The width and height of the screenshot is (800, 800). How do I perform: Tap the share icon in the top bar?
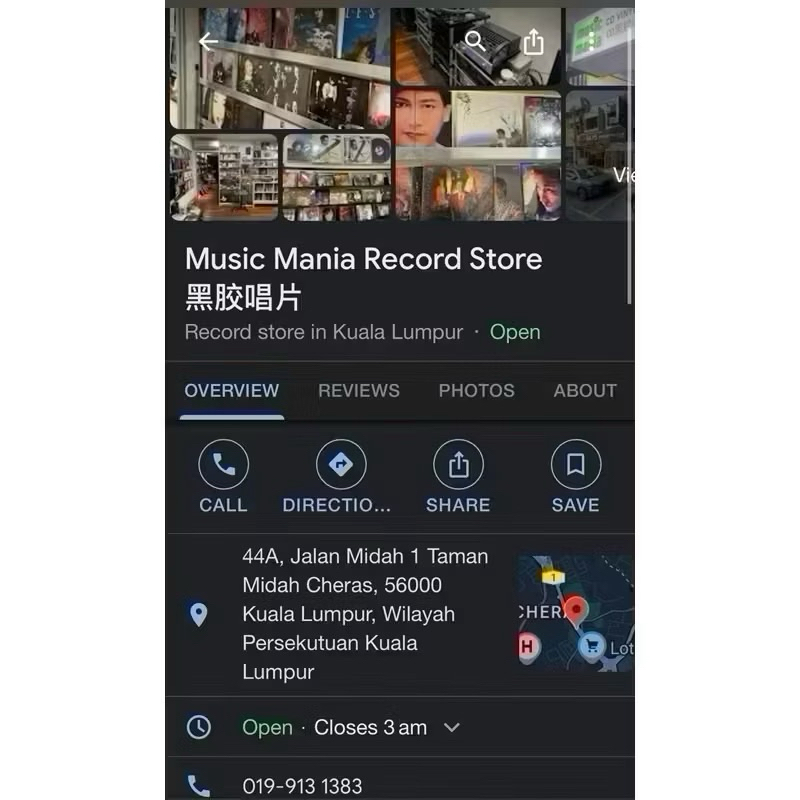pos(534,41)
